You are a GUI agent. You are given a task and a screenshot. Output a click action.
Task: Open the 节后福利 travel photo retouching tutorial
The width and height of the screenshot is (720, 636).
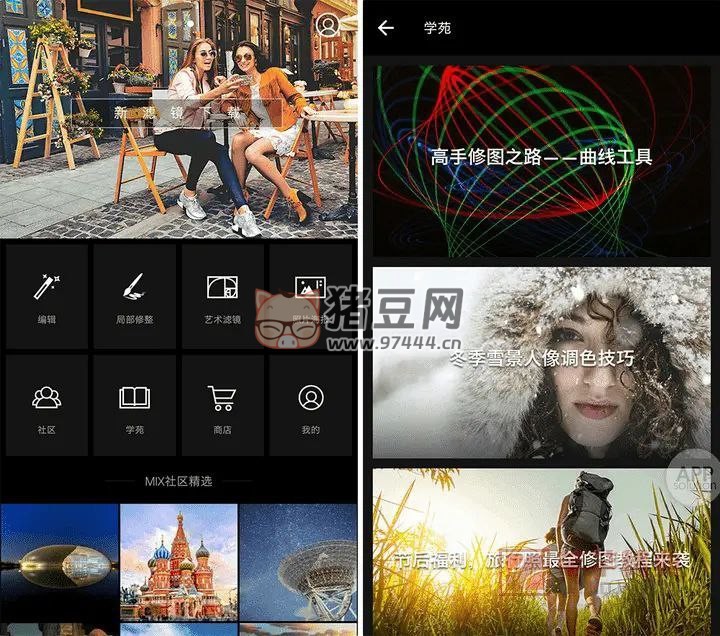coord(541,553)
